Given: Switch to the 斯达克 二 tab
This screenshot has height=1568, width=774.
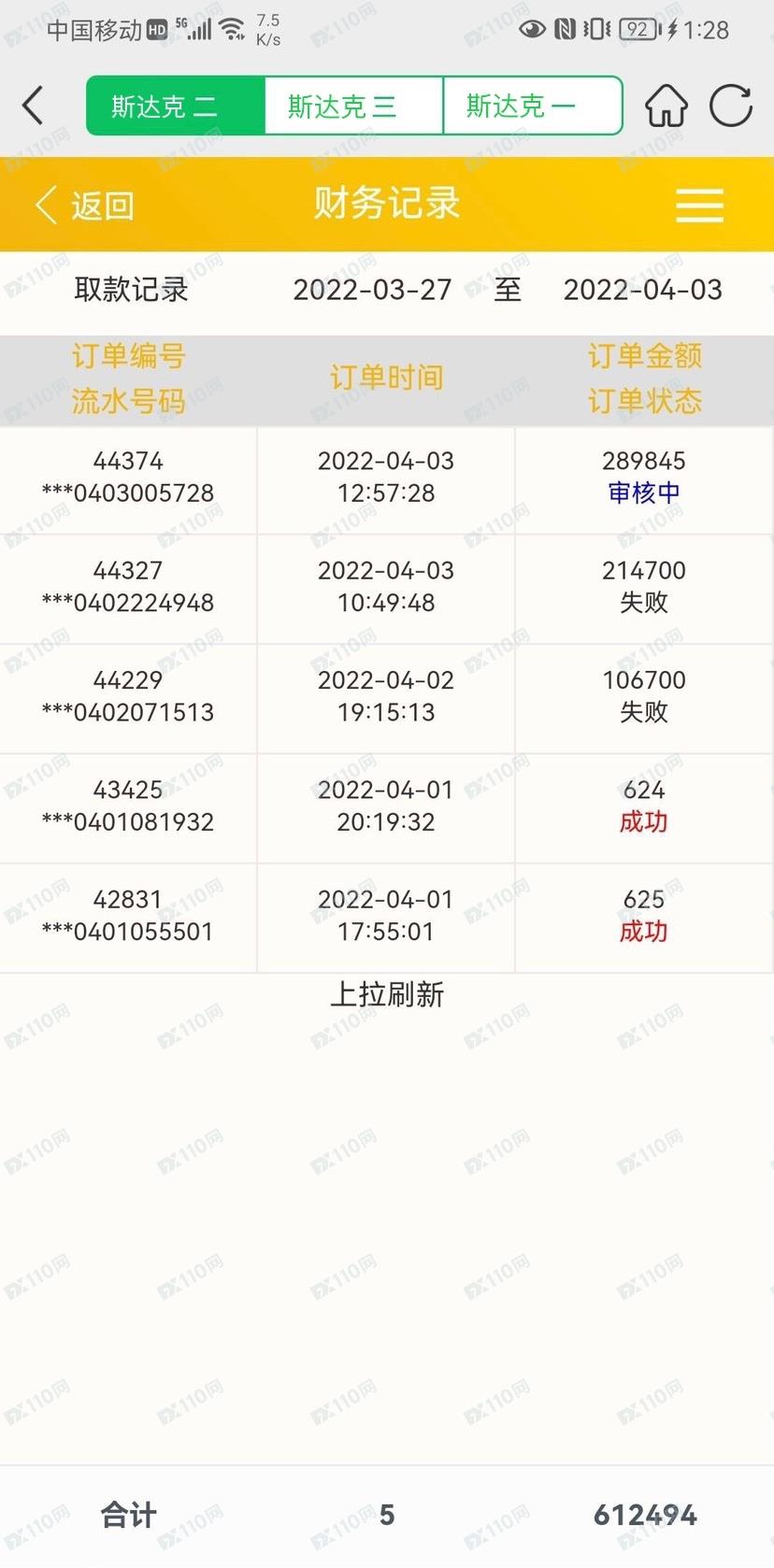Looking at the screenshot, I should click(x=176, y=106).
